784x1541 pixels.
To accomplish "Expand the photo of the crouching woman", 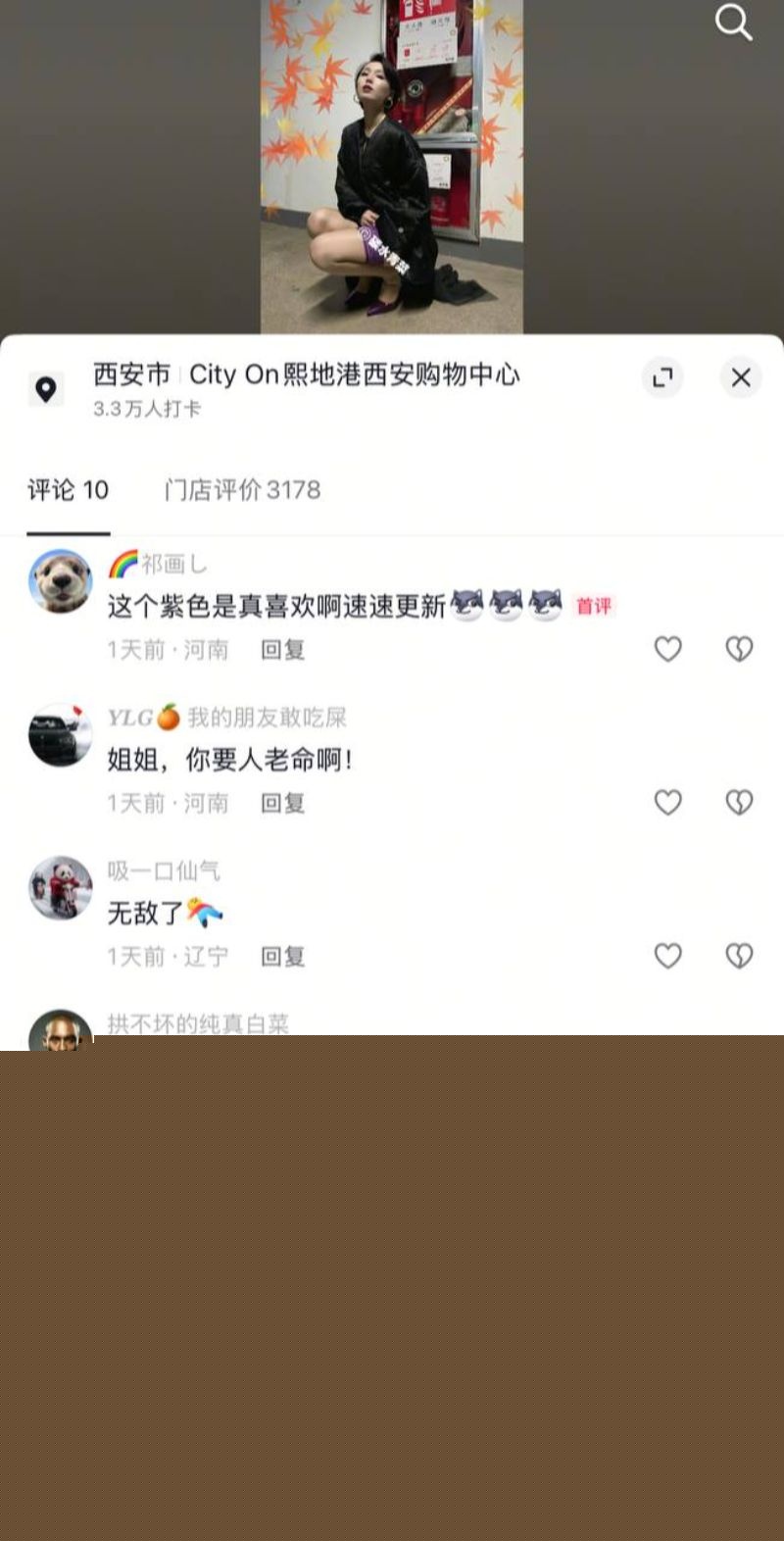I will 392,167.
